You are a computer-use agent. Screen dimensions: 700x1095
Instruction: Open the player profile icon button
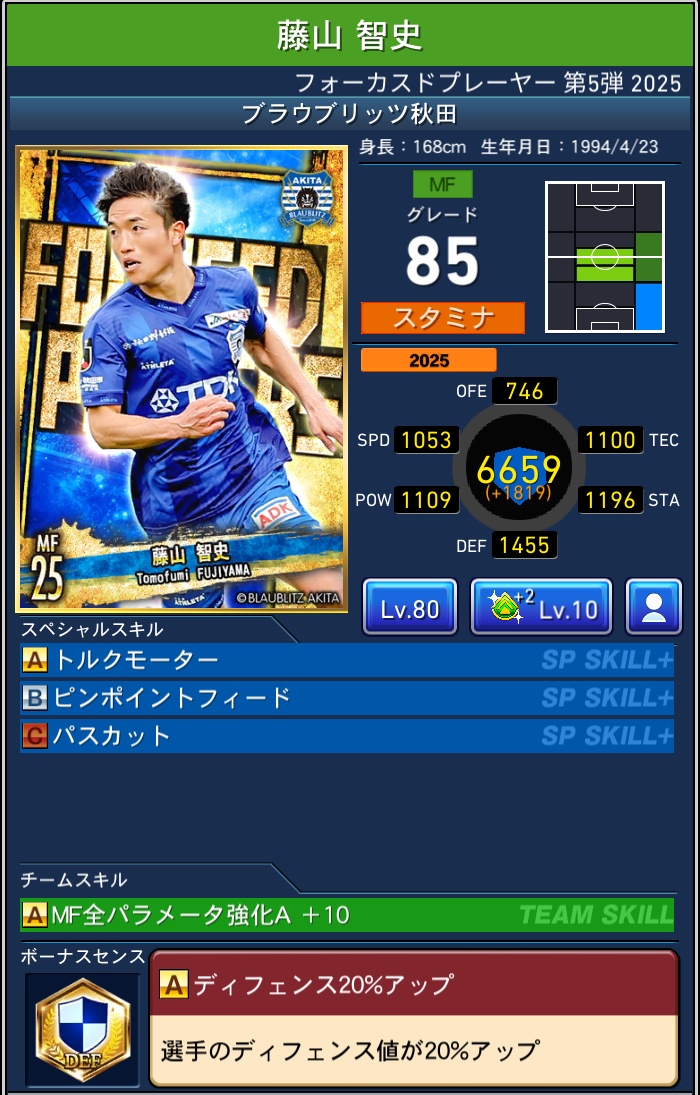point(654,607)
